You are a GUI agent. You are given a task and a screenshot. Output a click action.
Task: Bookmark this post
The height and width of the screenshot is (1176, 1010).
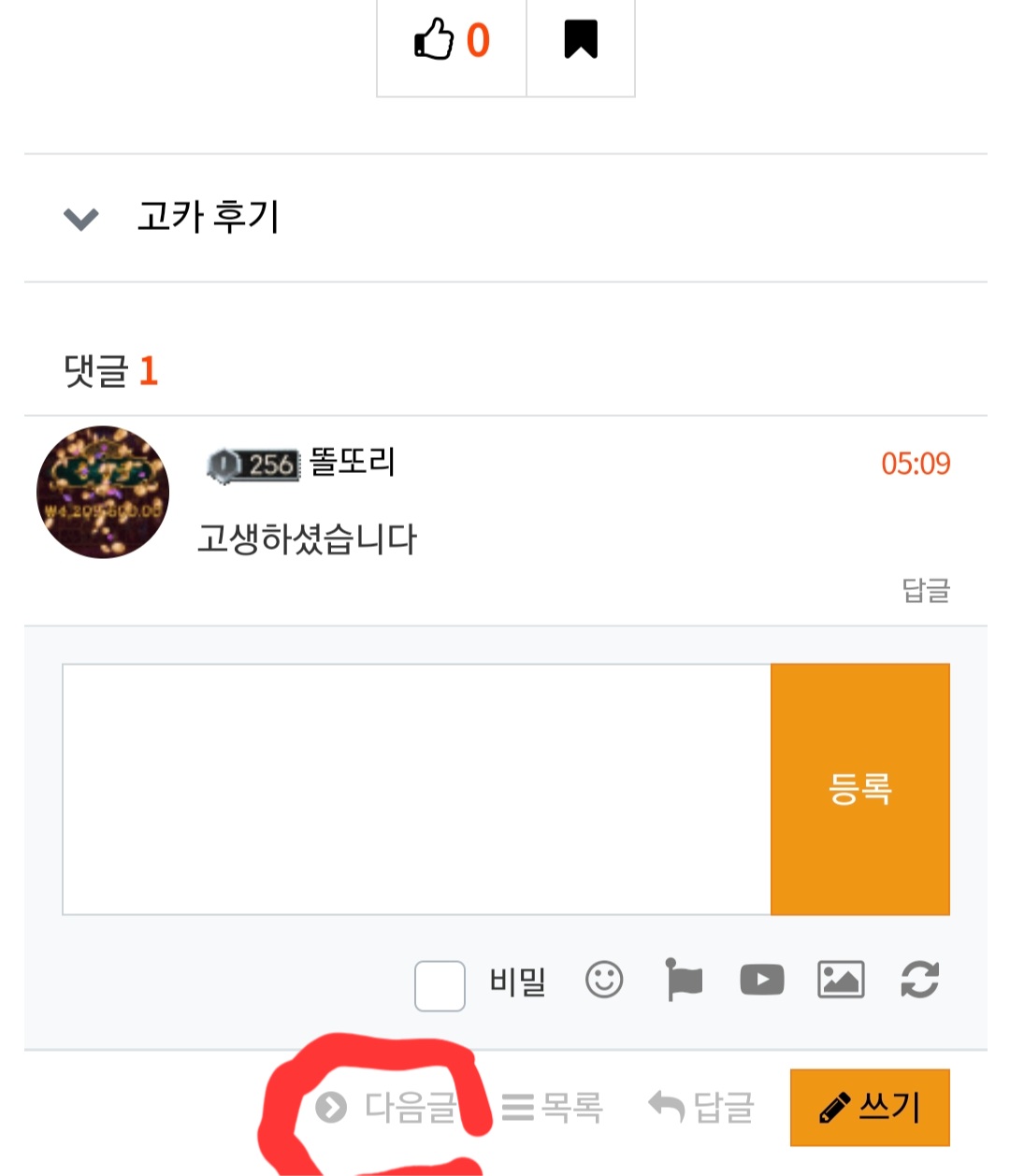tap(581, 41)
